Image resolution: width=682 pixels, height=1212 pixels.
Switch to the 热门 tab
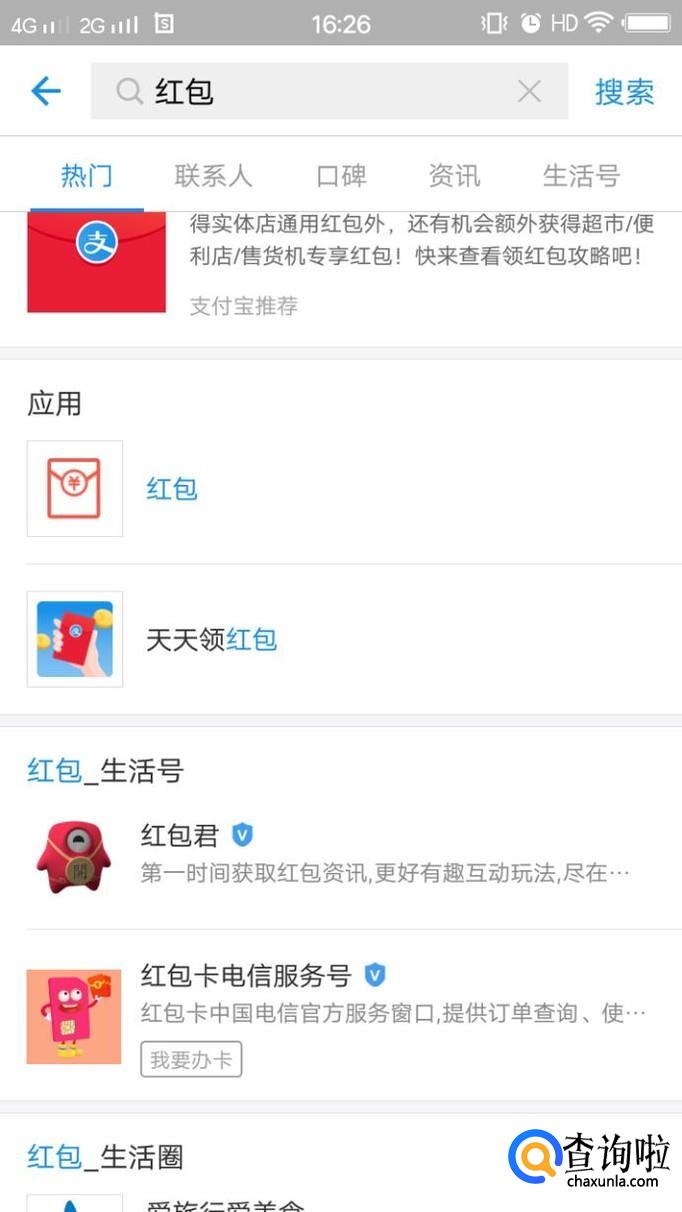tap(86, 176)
